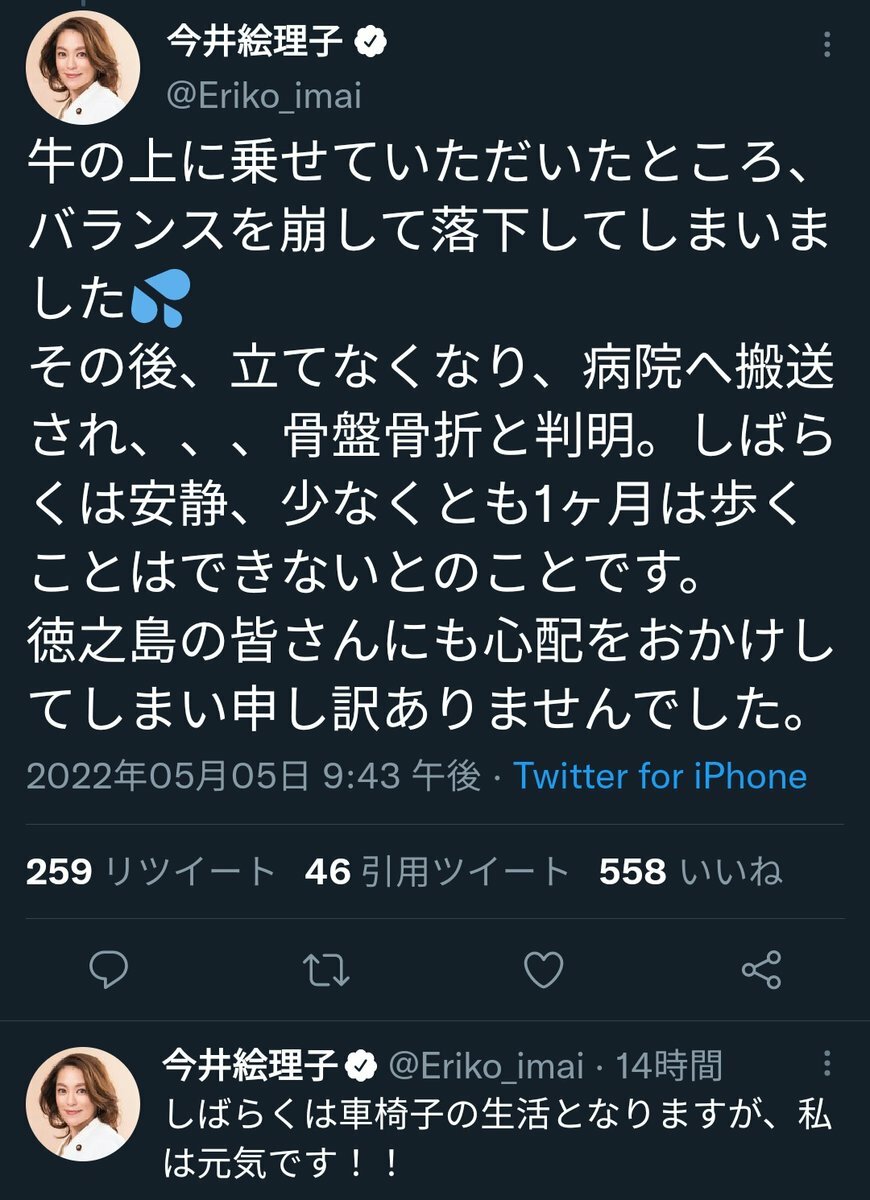Reply to the main tweet
Viewport: 870px width, 1200px height.
pos(108,969)
